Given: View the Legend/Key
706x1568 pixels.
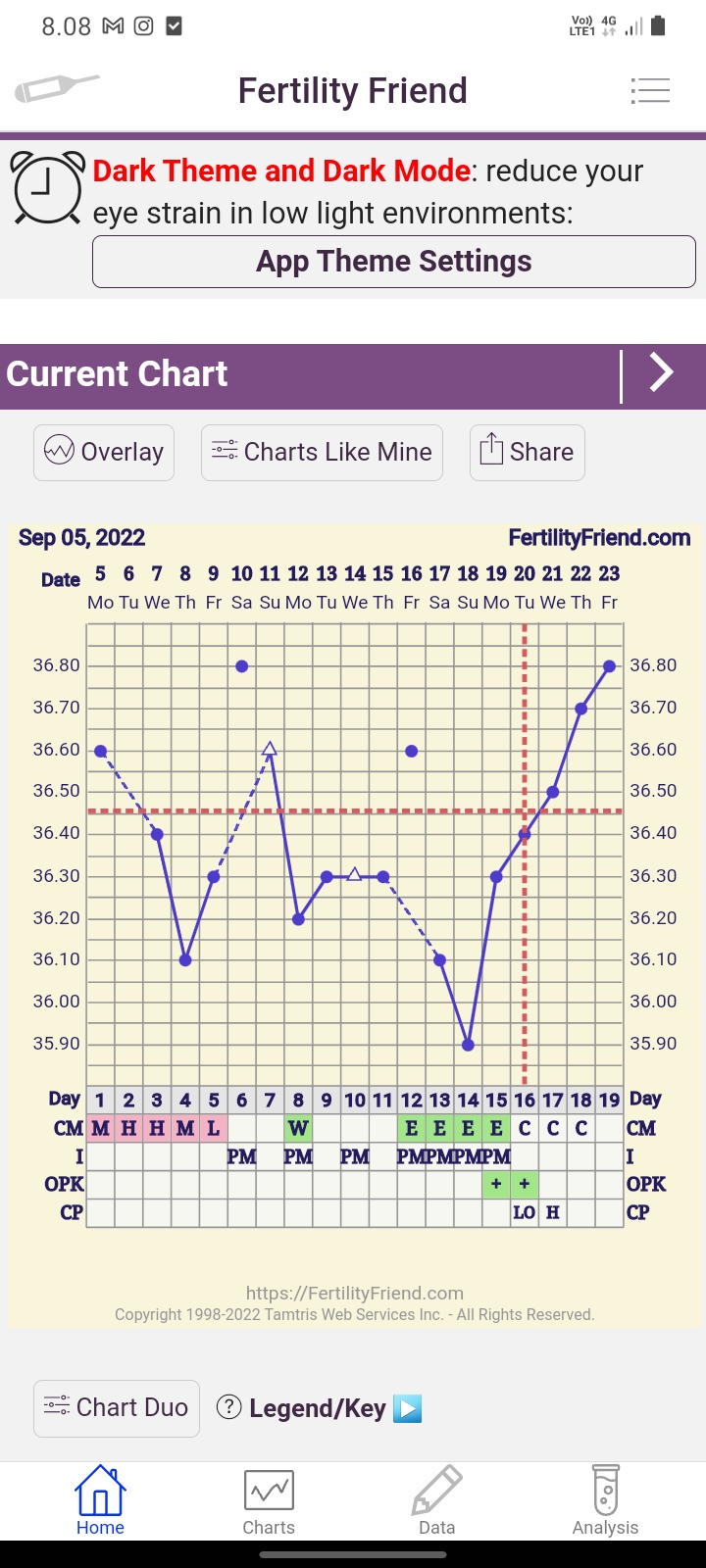Looking at the screenshot, I should coord(319,1408).
